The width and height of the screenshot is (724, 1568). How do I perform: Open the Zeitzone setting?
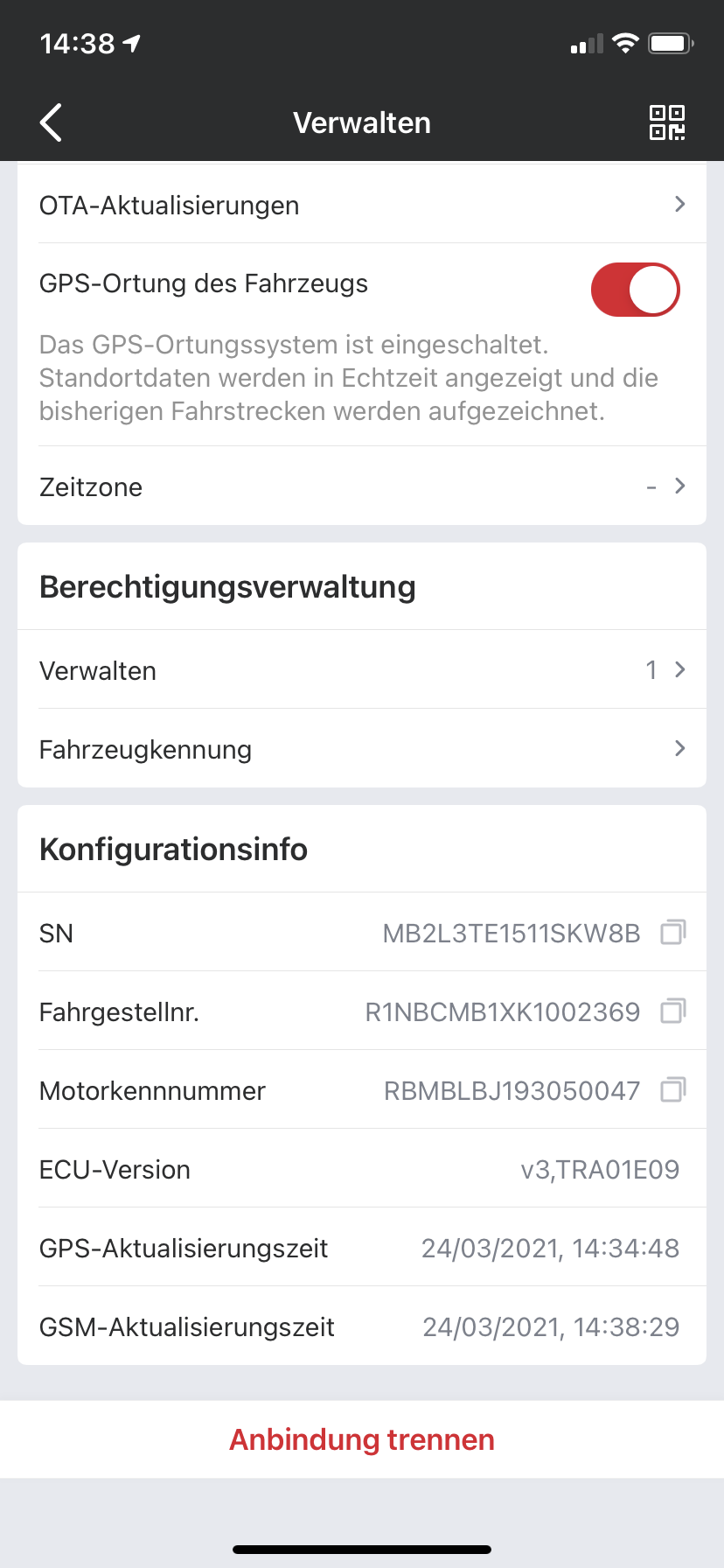coord(362,486)
